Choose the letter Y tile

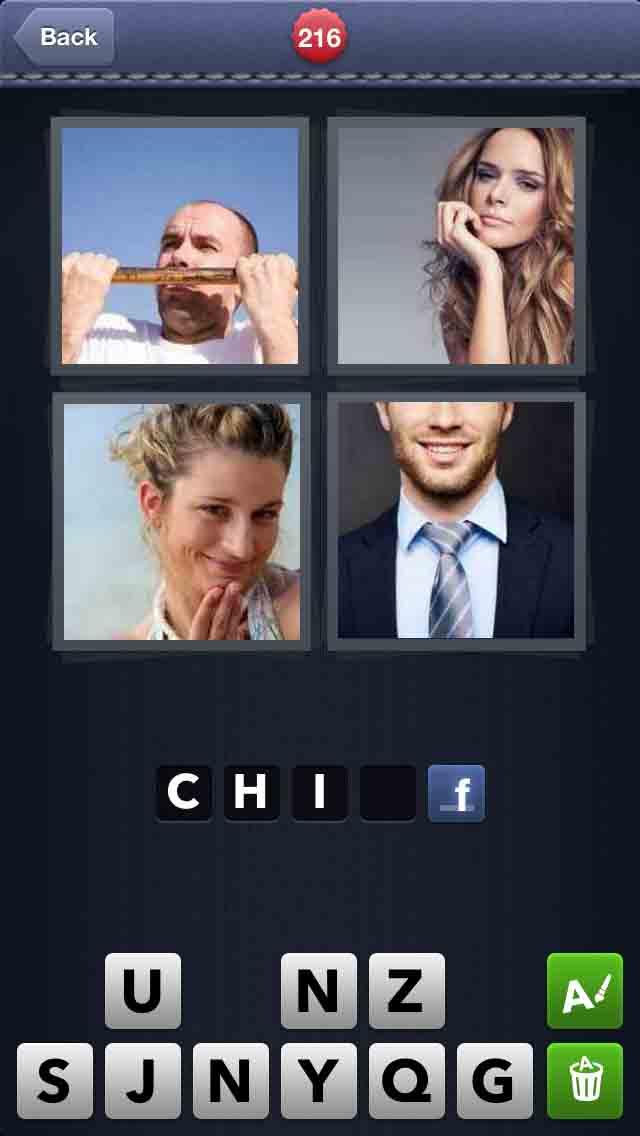319,1081
